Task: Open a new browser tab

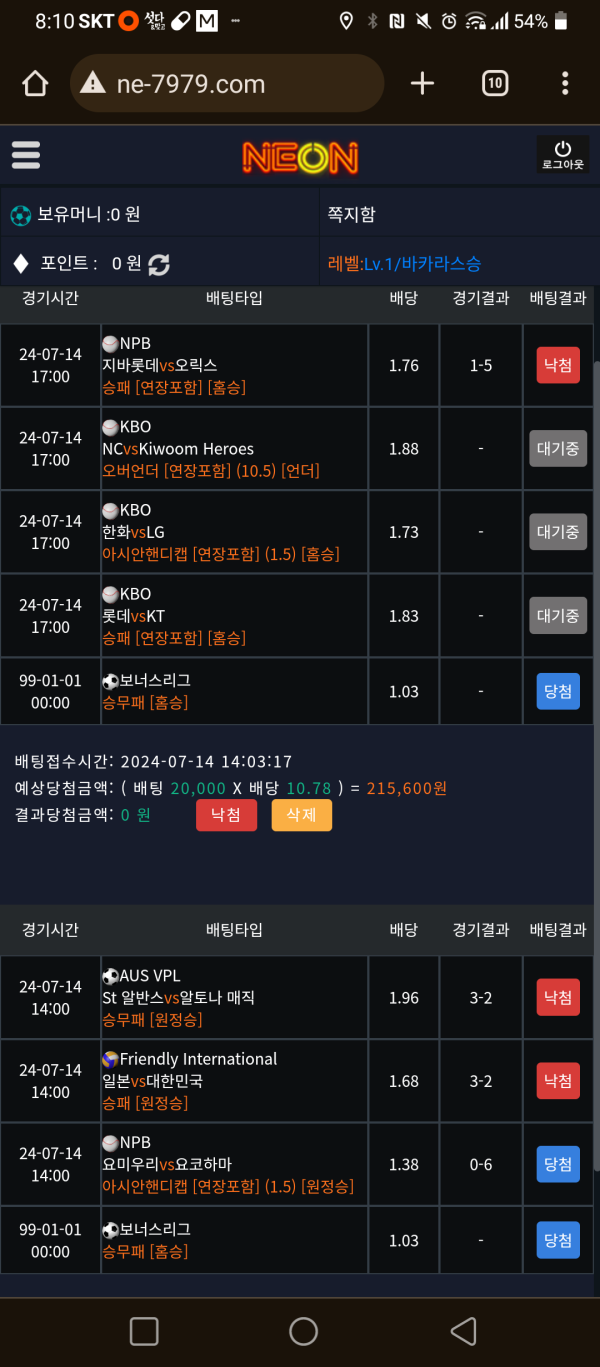Action: (423, 83)
